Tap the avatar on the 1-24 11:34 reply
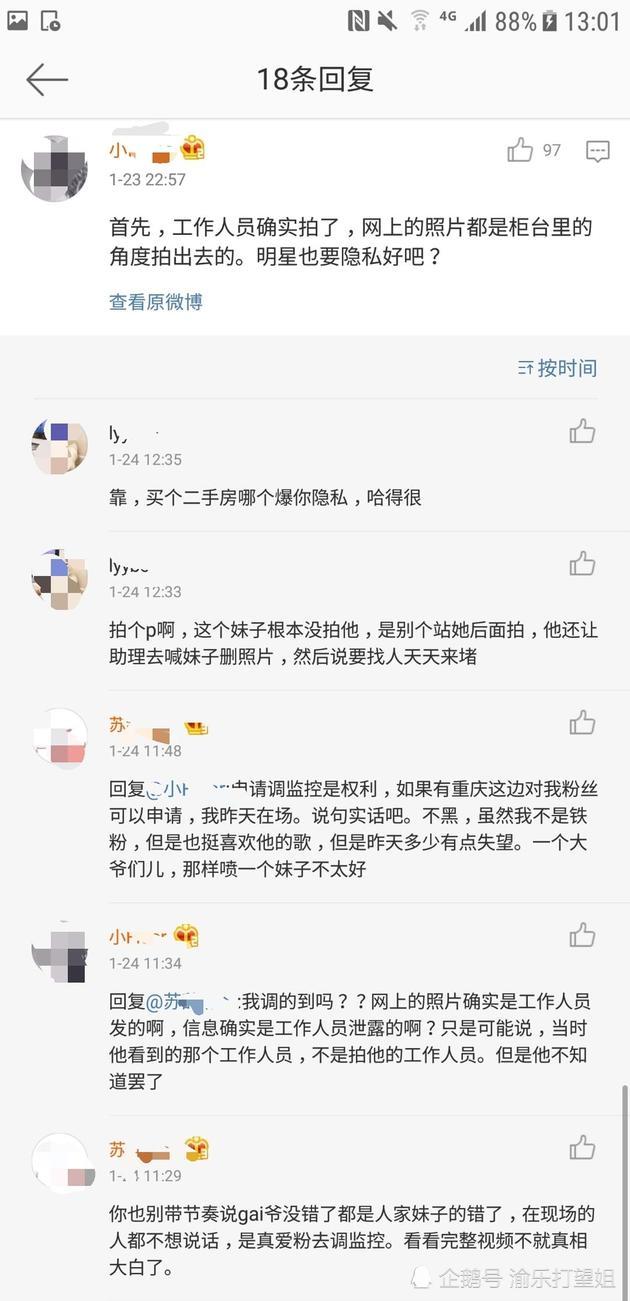Image resolution: width=630 pixels, height=1301 pixels. tap(60, 951)
